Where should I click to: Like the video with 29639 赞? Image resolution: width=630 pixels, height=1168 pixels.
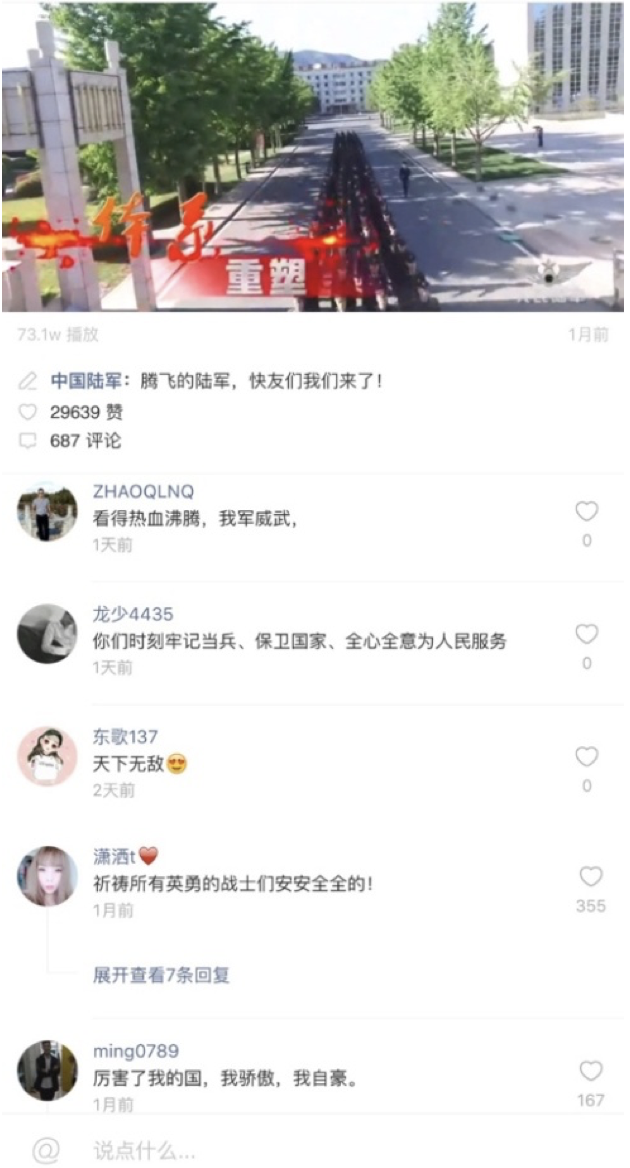click(28, 411)
